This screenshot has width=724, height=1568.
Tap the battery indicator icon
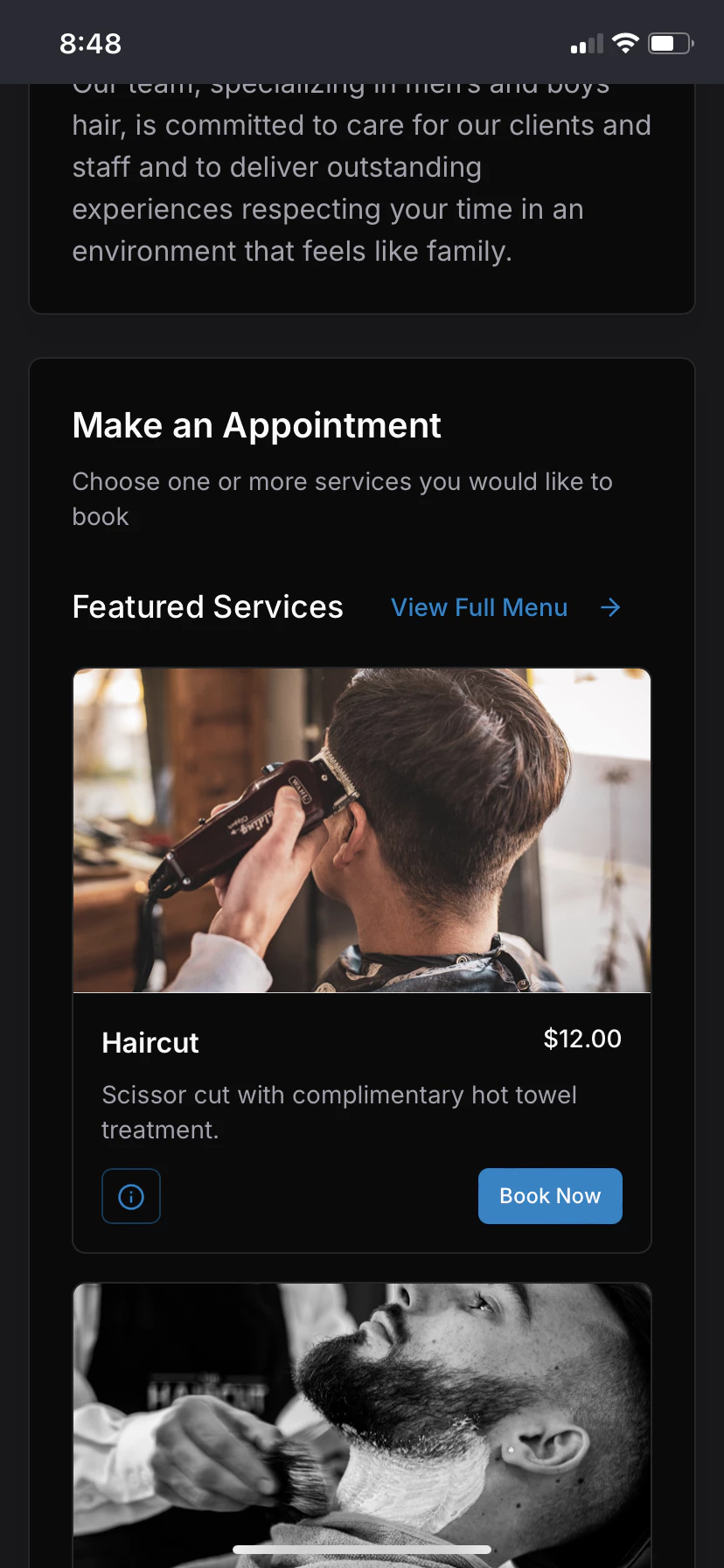tap(669, 41)
